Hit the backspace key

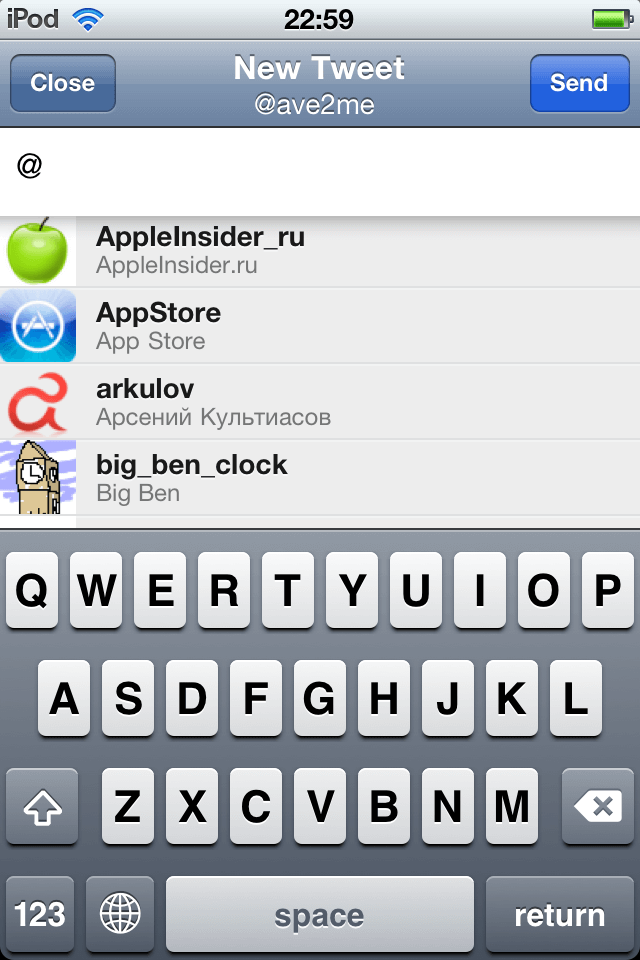[597, 806]
